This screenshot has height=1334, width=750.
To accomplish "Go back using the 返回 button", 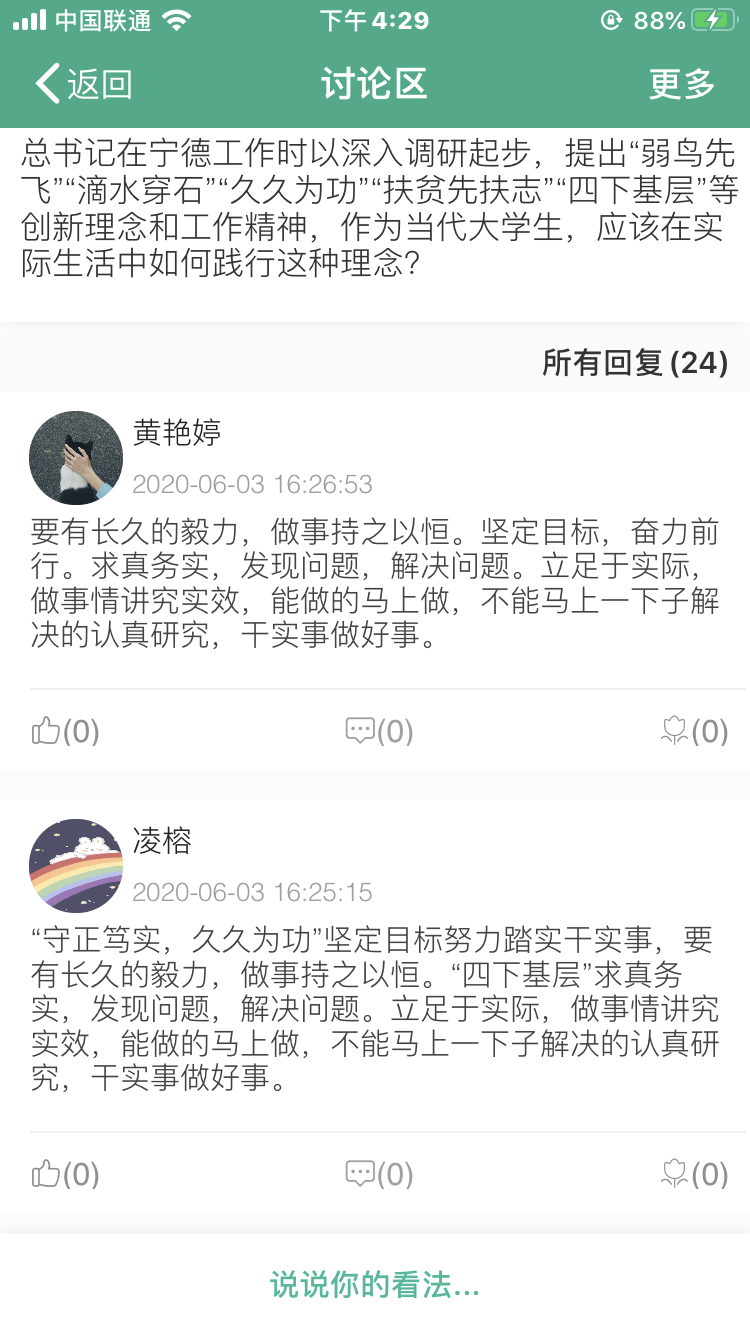I will click(84, 84).
